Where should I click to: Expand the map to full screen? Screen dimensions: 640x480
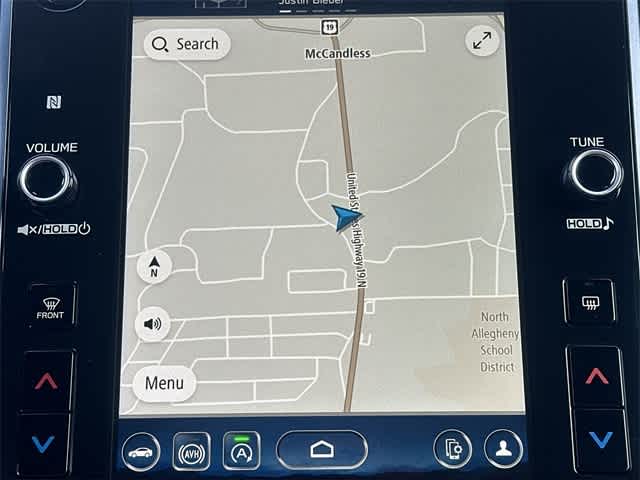tap(482, 41)
